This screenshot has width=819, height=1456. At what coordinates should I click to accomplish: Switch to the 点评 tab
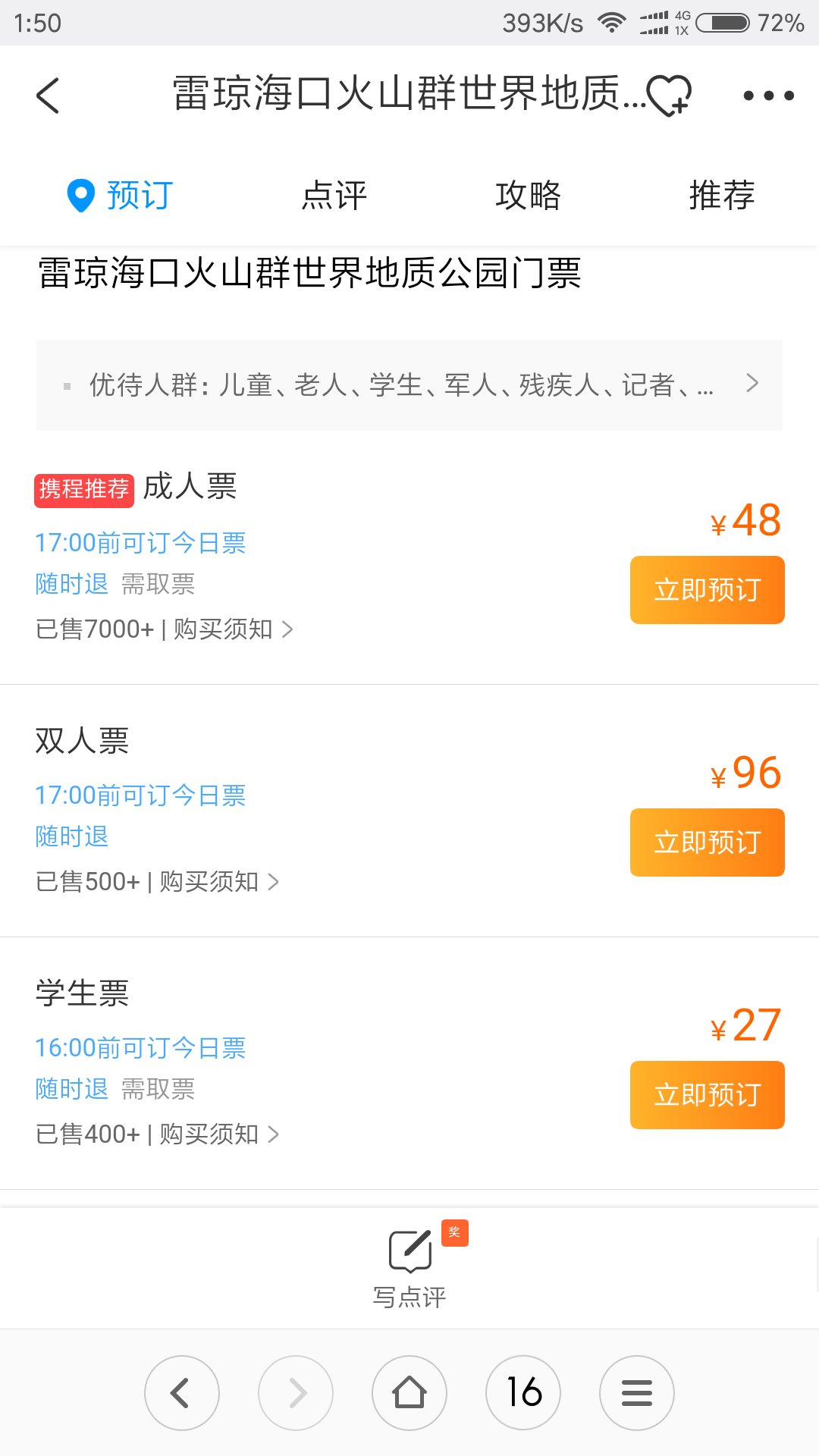point(334,196)
